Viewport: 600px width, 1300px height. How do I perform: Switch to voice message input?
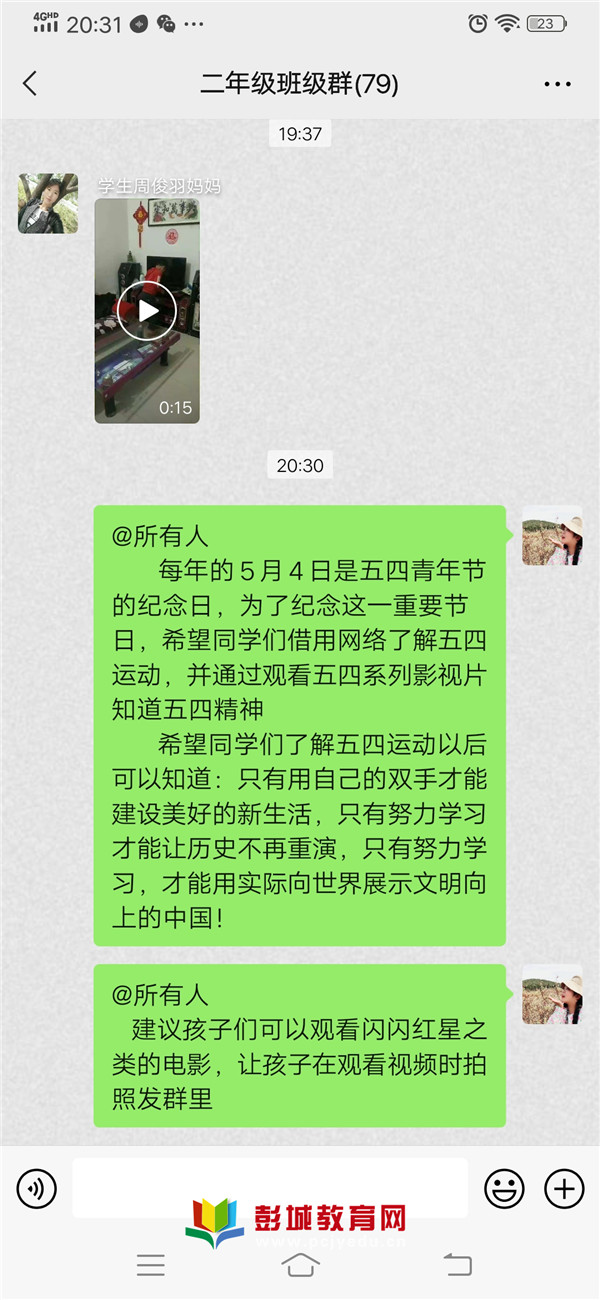coord(37,1189)
